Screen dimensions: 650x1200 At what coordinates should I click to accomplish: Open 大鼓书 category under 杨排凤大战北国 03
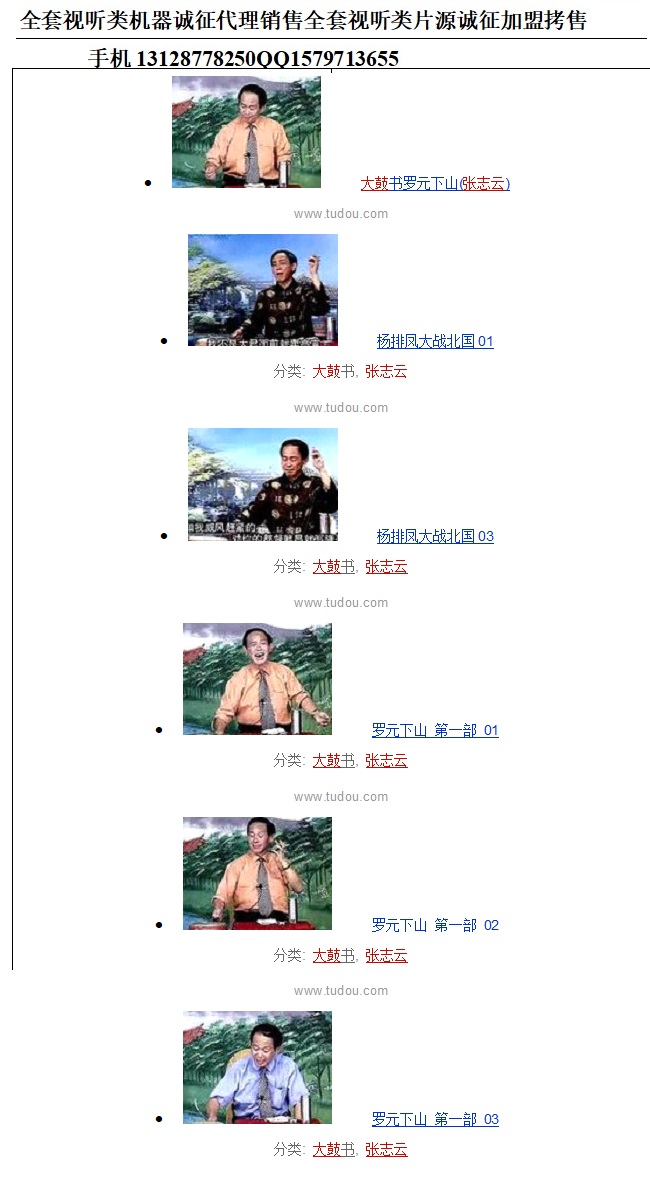pyautogui.click(x=333, y=567)
